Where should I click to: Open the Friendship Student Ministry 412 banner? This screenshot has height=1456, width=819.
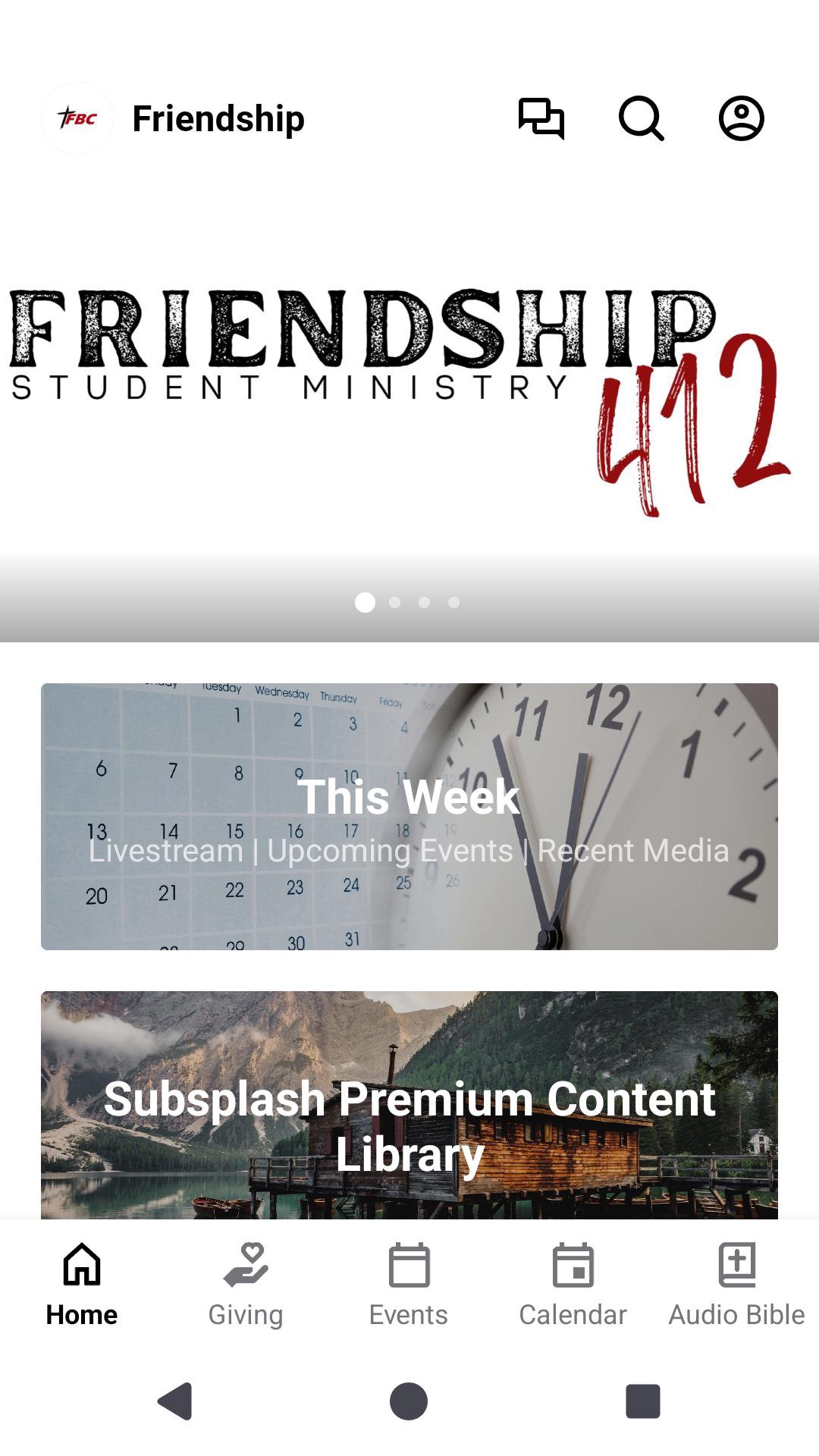[409, 402]
